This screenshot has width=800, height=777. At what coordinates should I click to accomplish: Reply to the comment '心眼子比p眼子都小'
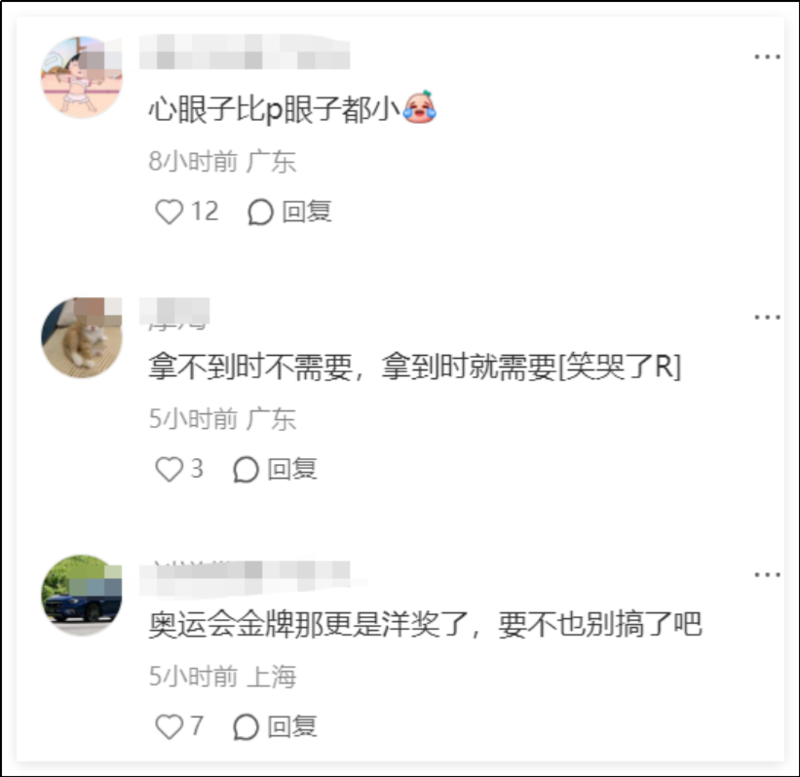[291, 212]
